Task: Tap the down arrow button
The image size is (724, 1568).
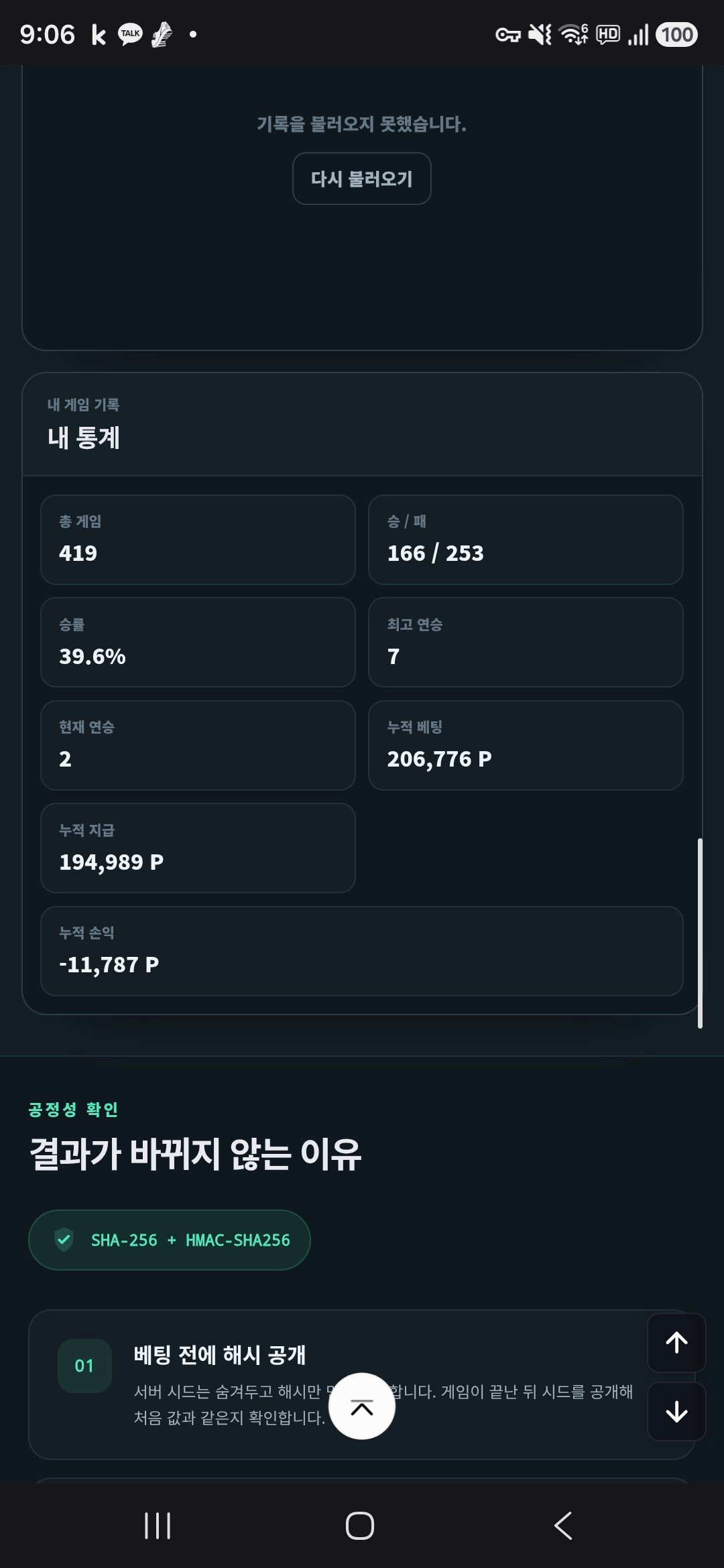Action: (x=676, y=1411)
